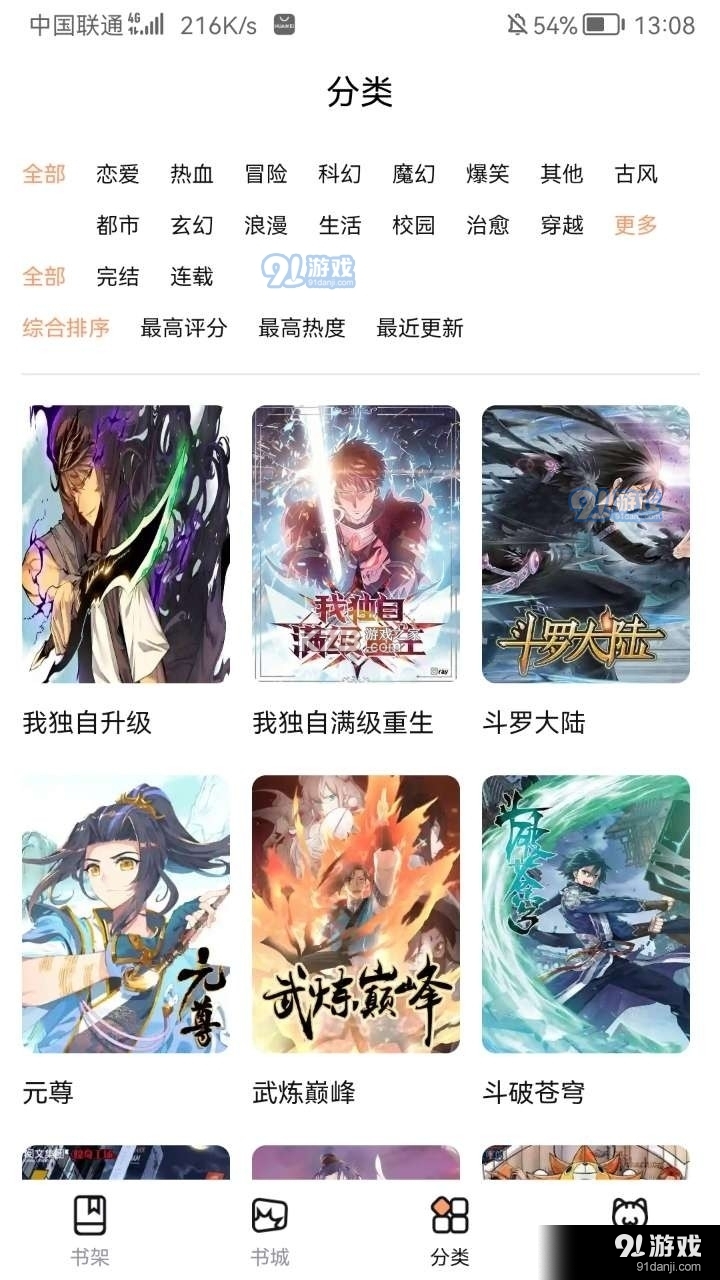
Task: Show only 完结 comics
Action: (118, 276)
